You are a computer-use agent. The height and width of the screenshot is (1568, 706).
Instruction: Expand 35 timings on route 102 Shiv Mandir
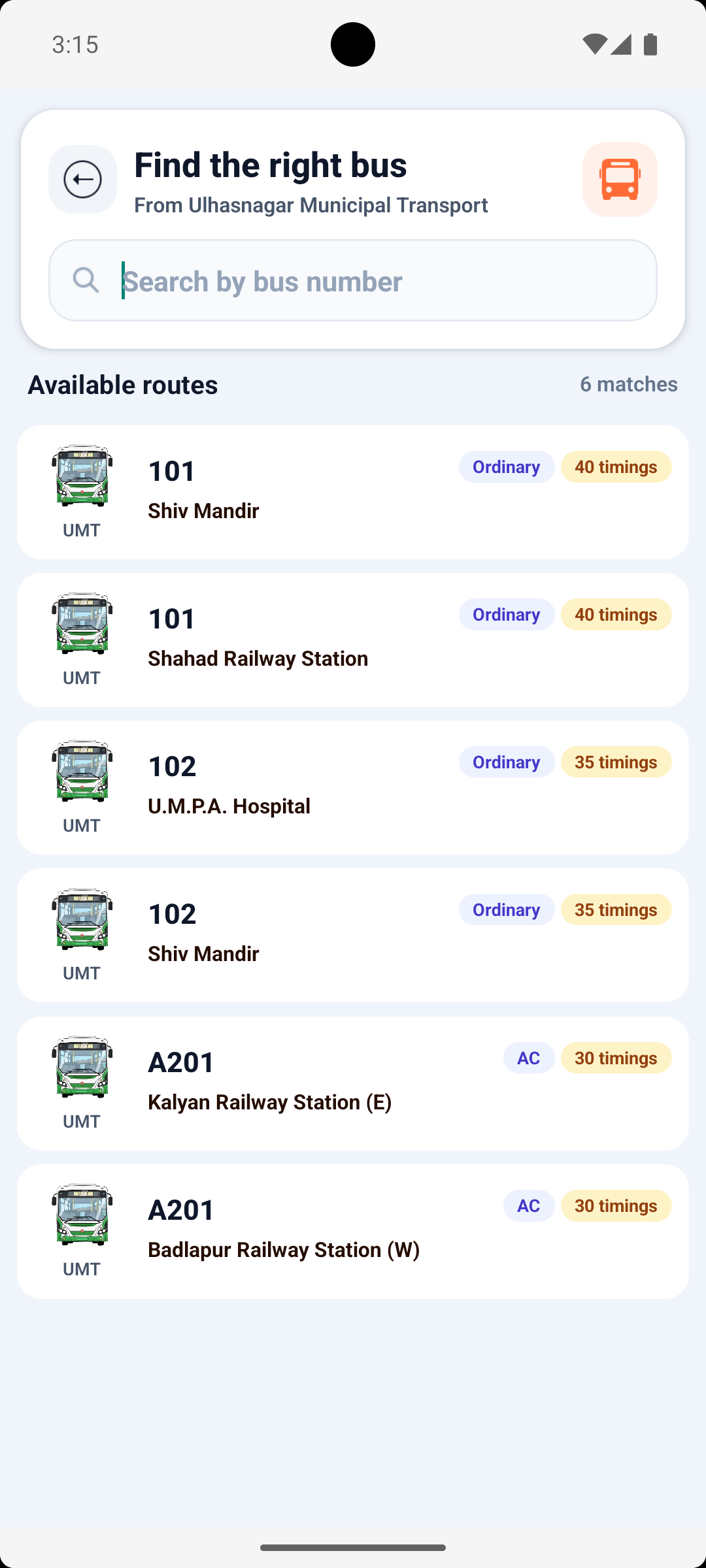click(x=615, y=909)
